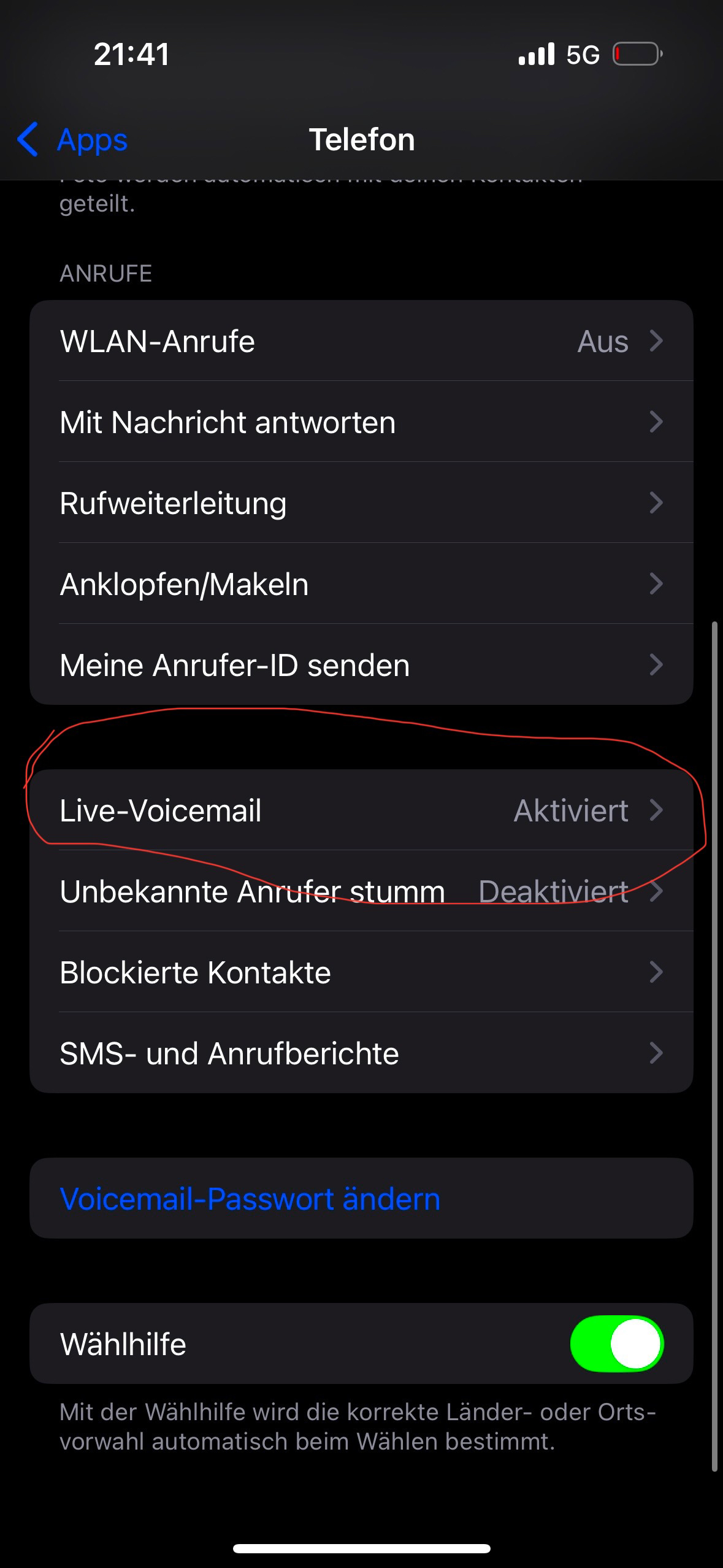
Task: Open Meine Anrufer-ID senden
Action: [x=361, y=665]
